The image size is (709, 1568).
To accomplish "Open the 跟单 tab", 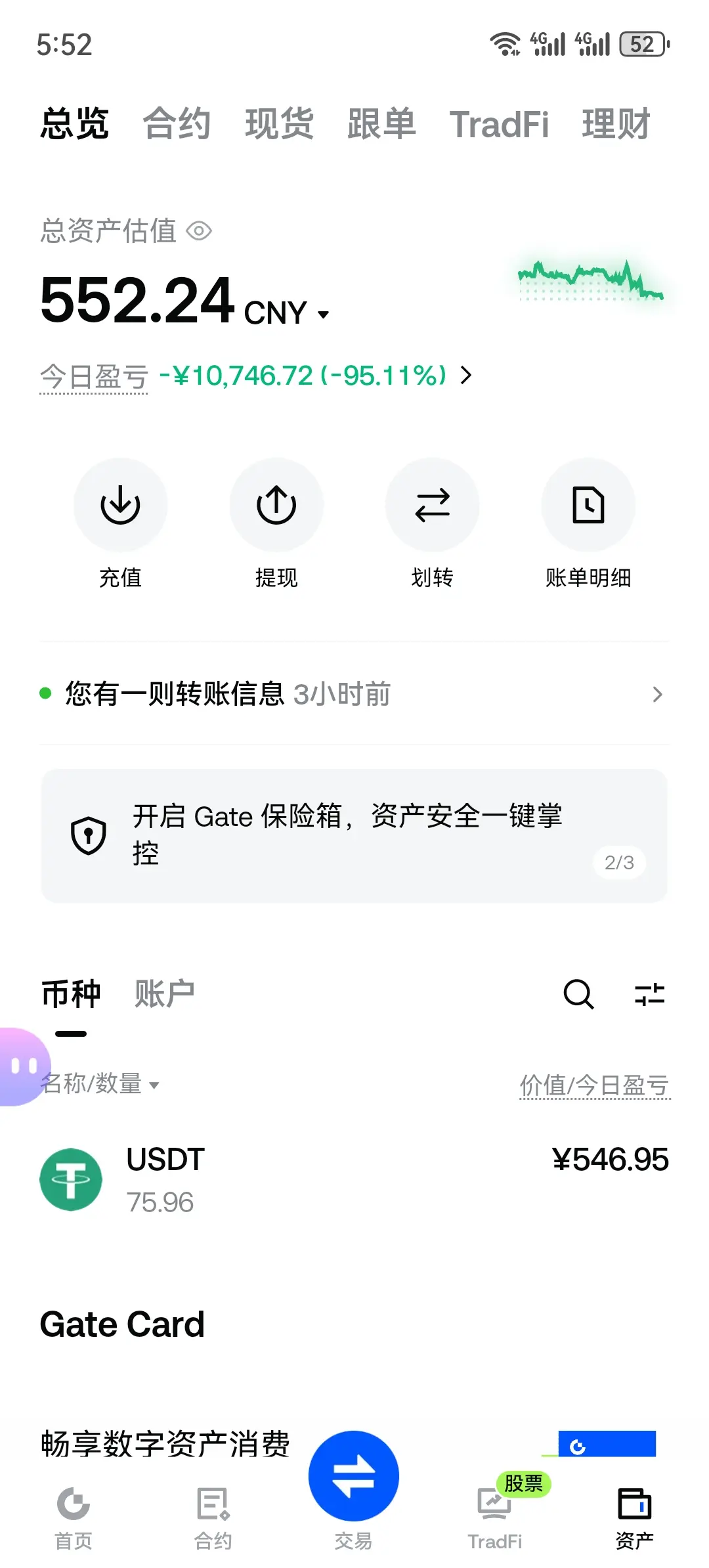I will (x=381, y=123).
